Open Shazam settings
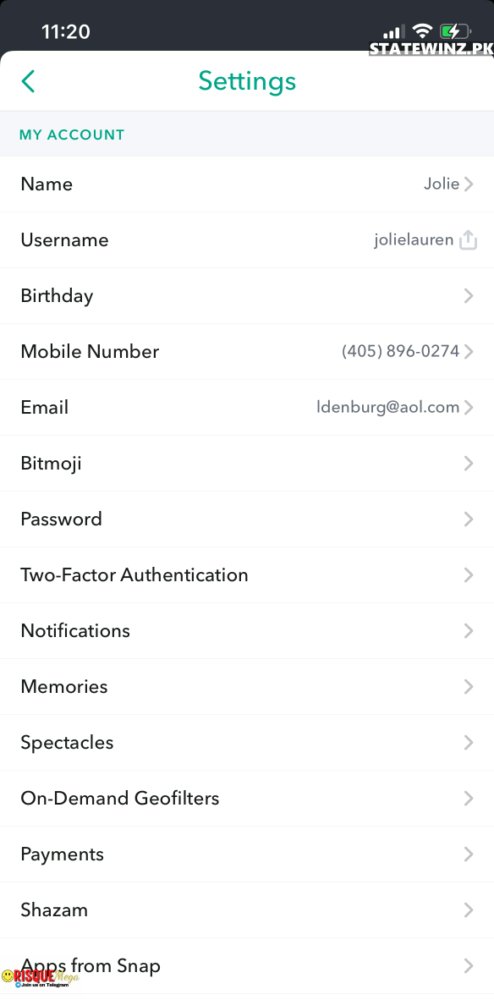The width and height of the screenshot is (494, 1000). (247, 910)
